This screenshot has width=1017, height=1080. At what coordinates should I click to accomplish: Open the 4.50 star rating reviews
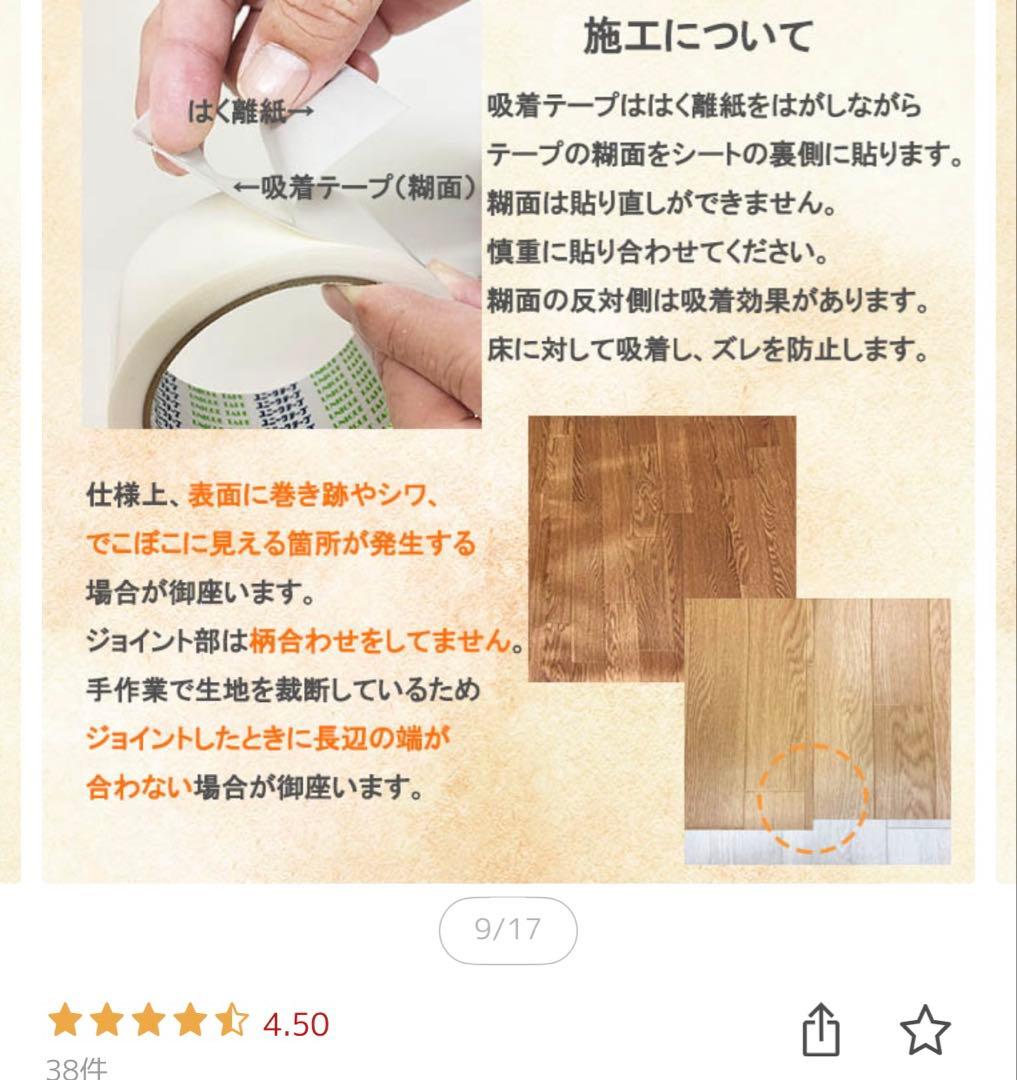pyautogui.click(x=188, y=1023)
